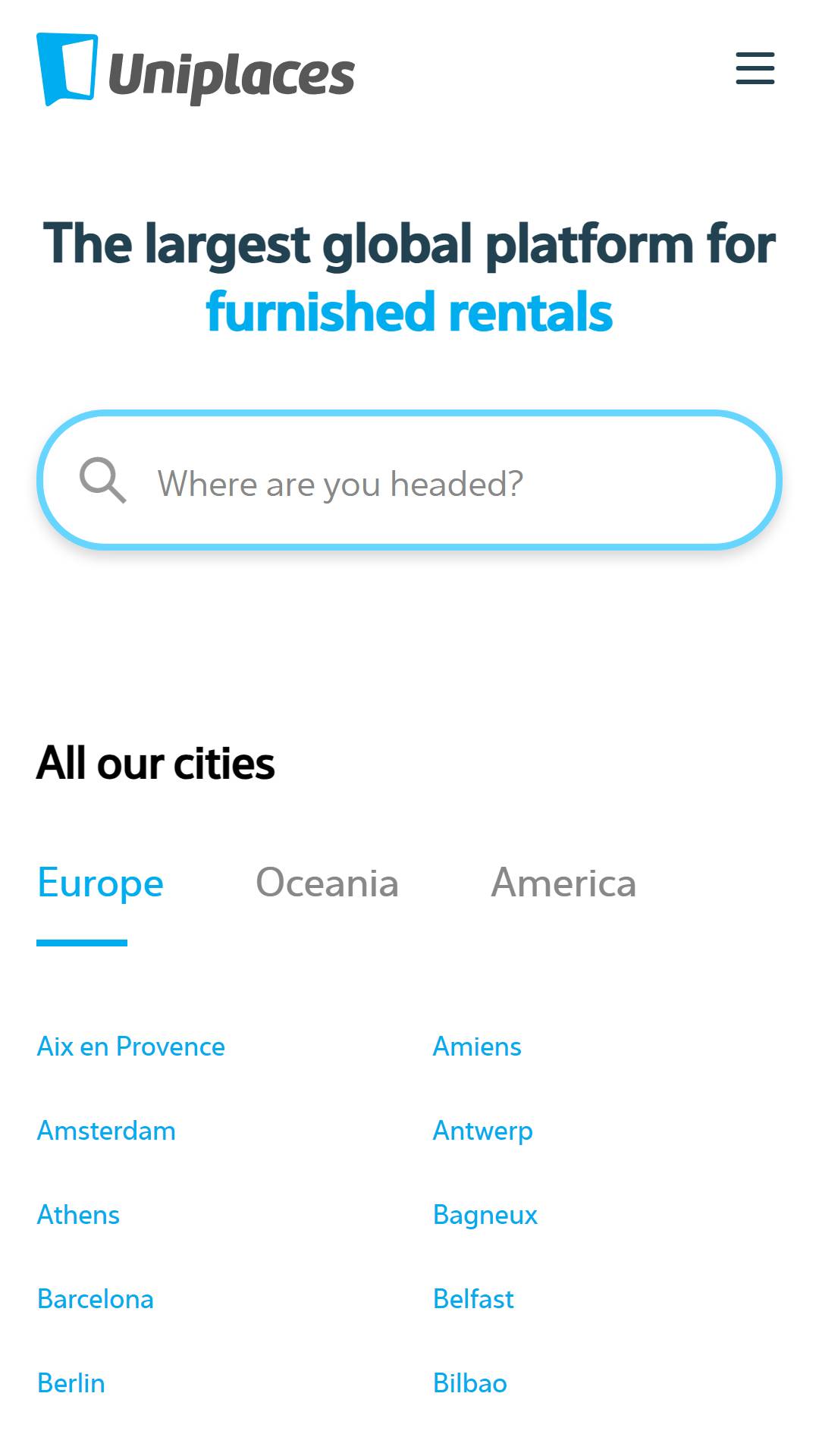
Task: Tap the Uniplaces logo
Action: tap(196, 70)
